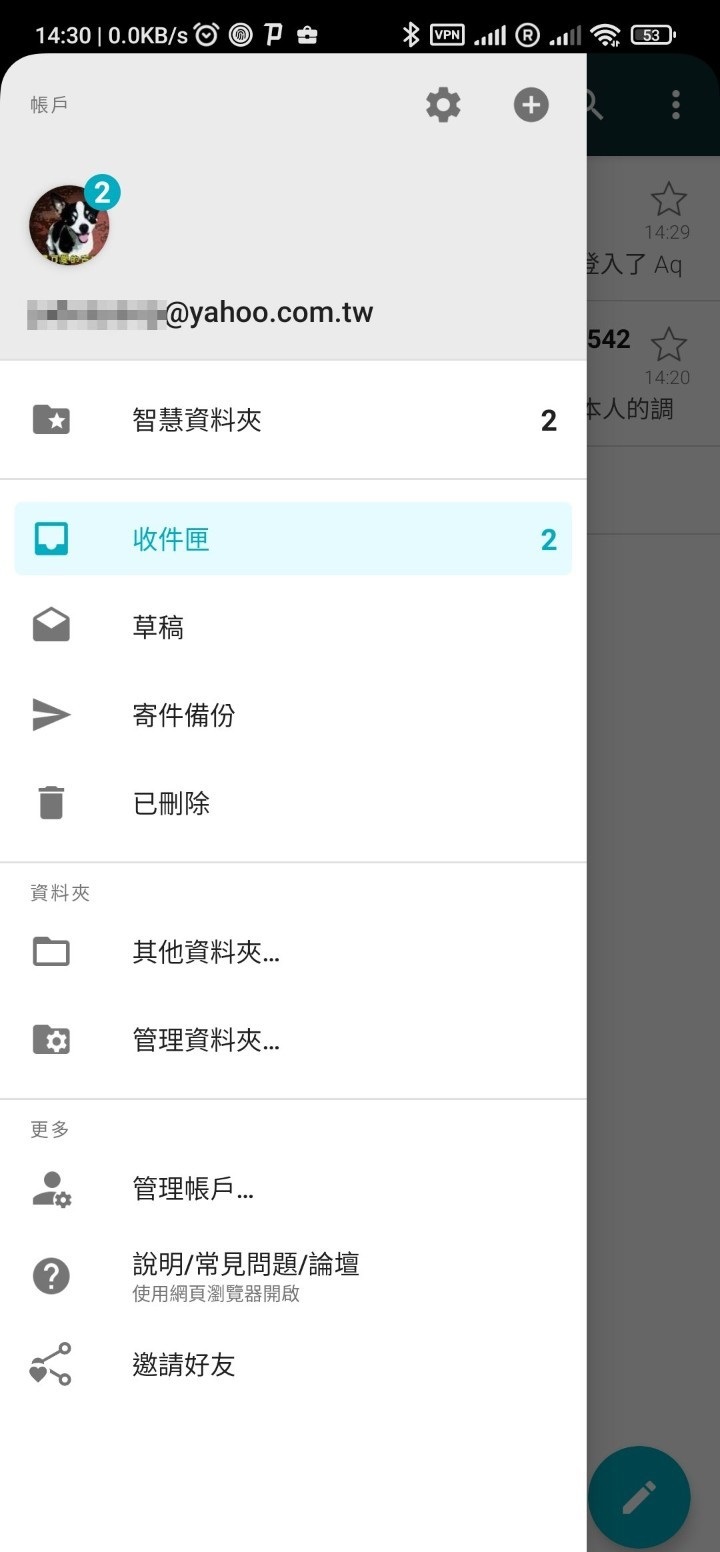Tap 邀請好友 to invite friends
The height and width of the screenshot is (1552, 720).
coord(293,1365)
